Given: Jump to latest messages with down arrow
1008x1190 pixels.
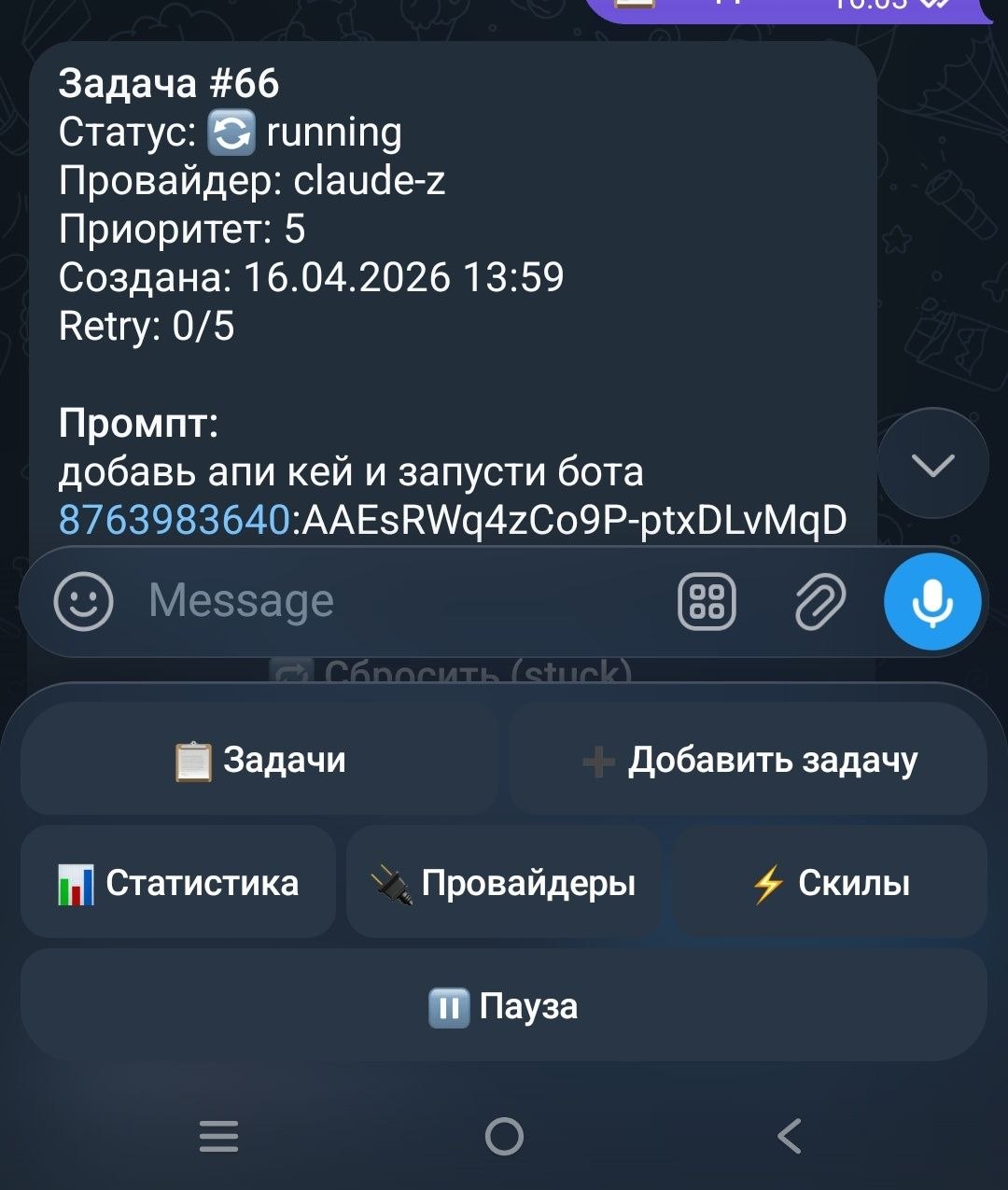Looking at the screenshot, I should click(932, 465).
